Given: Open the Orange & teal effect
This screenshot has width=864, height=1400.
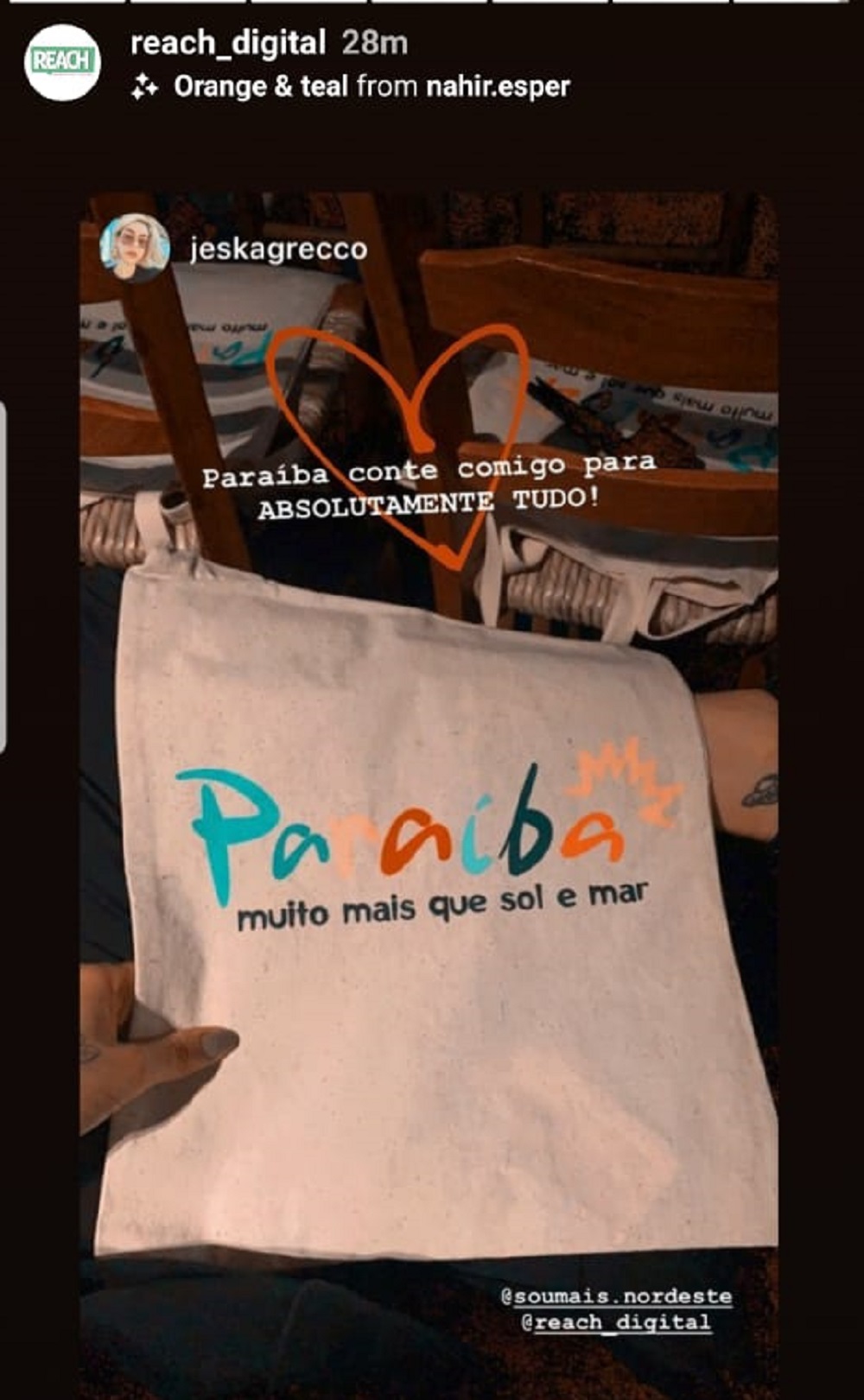Looking at the screenshot, I should point(260,86).
